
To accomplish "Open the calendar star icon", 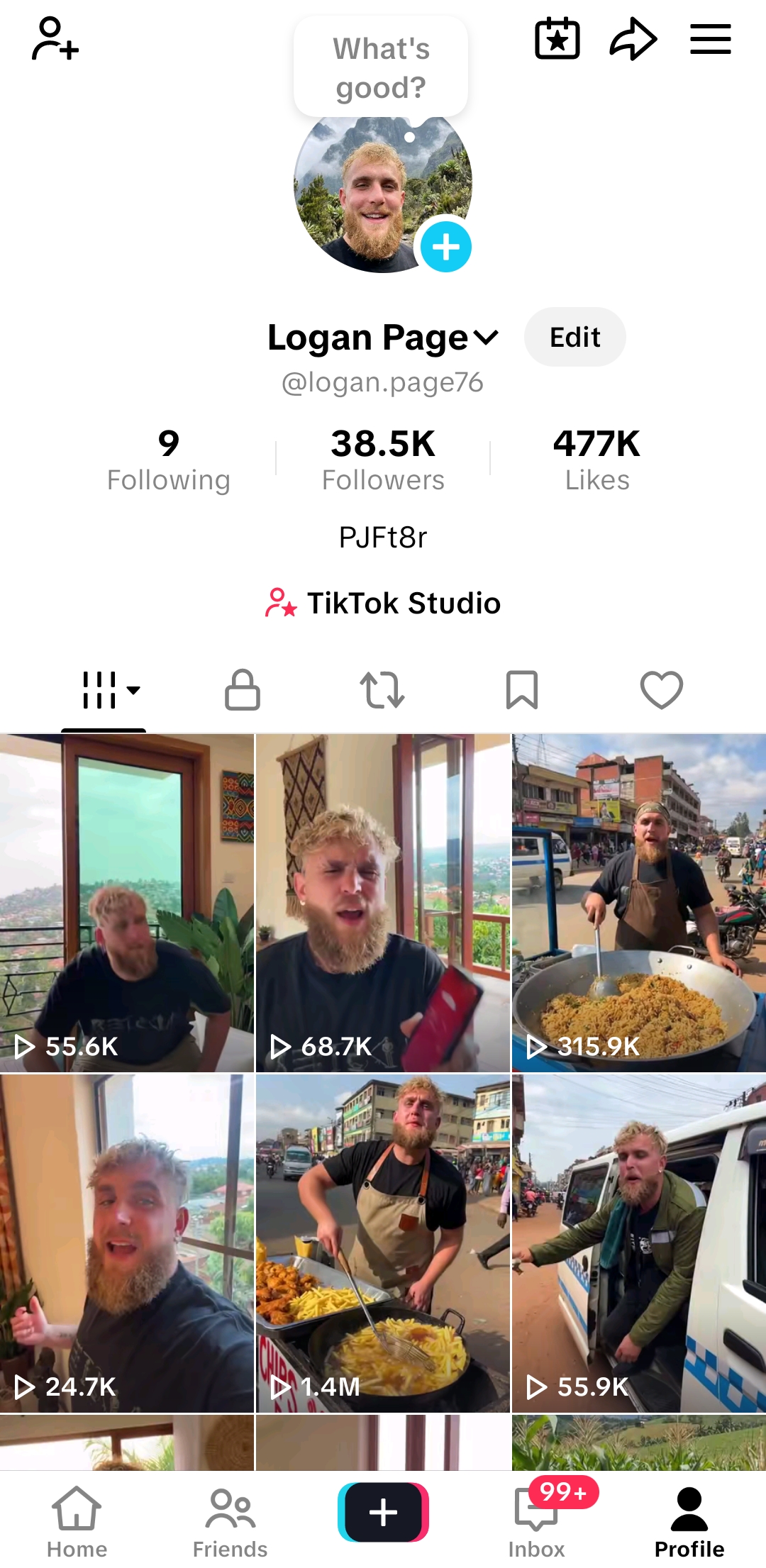I will click(x=557, y=39).
